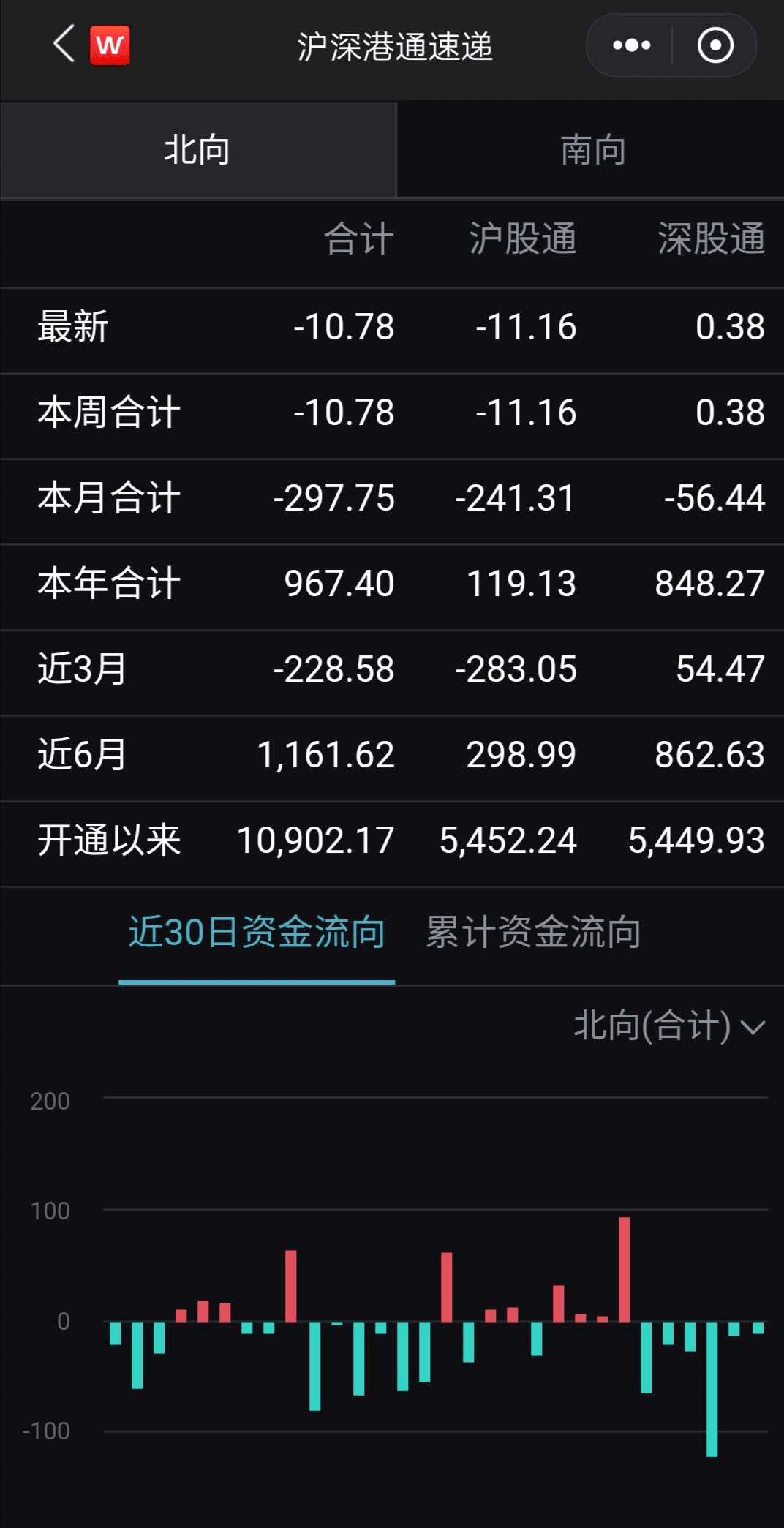Select the 北向 tab

click(197, 150)
